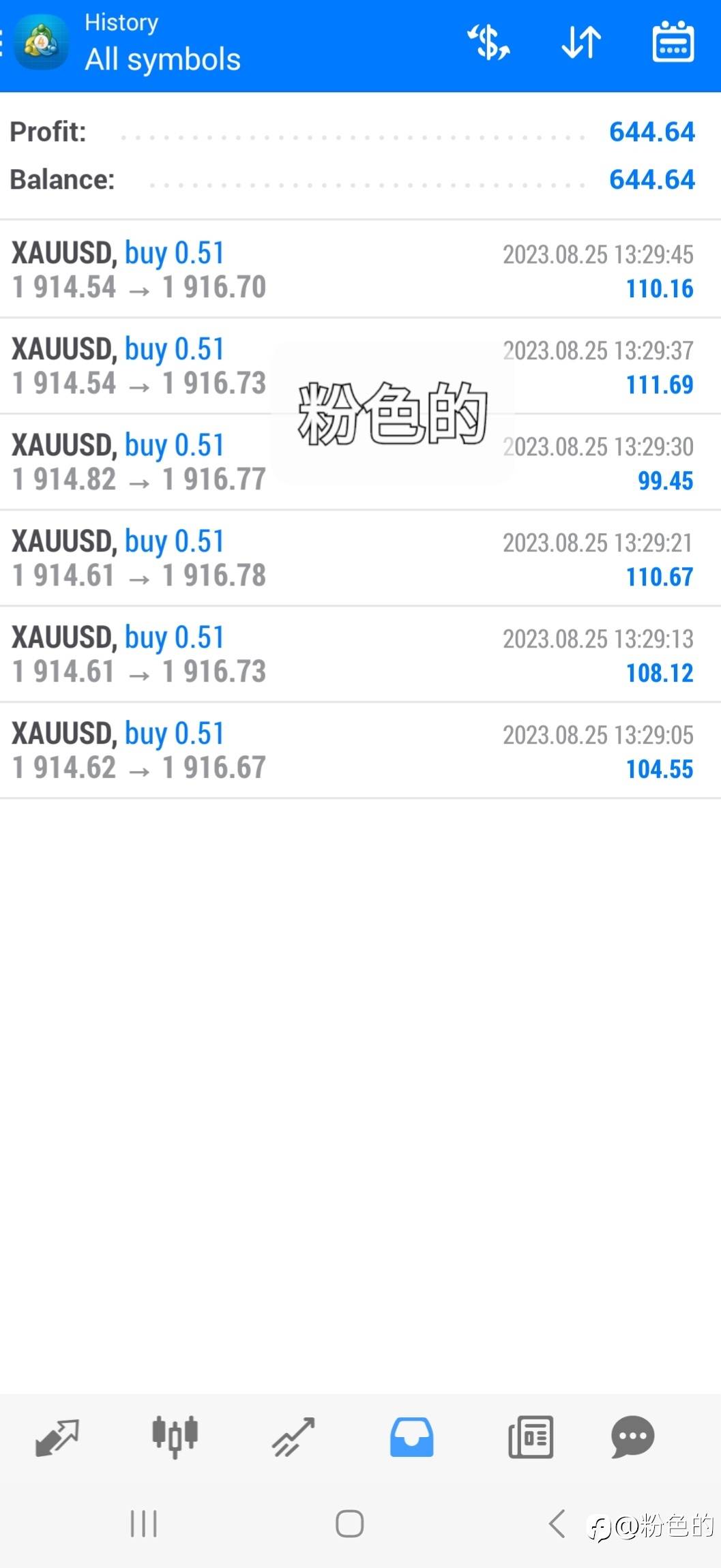Open the calendar date range picker
This screenshot has width=721, height=1568.
[x=673, y=42]
